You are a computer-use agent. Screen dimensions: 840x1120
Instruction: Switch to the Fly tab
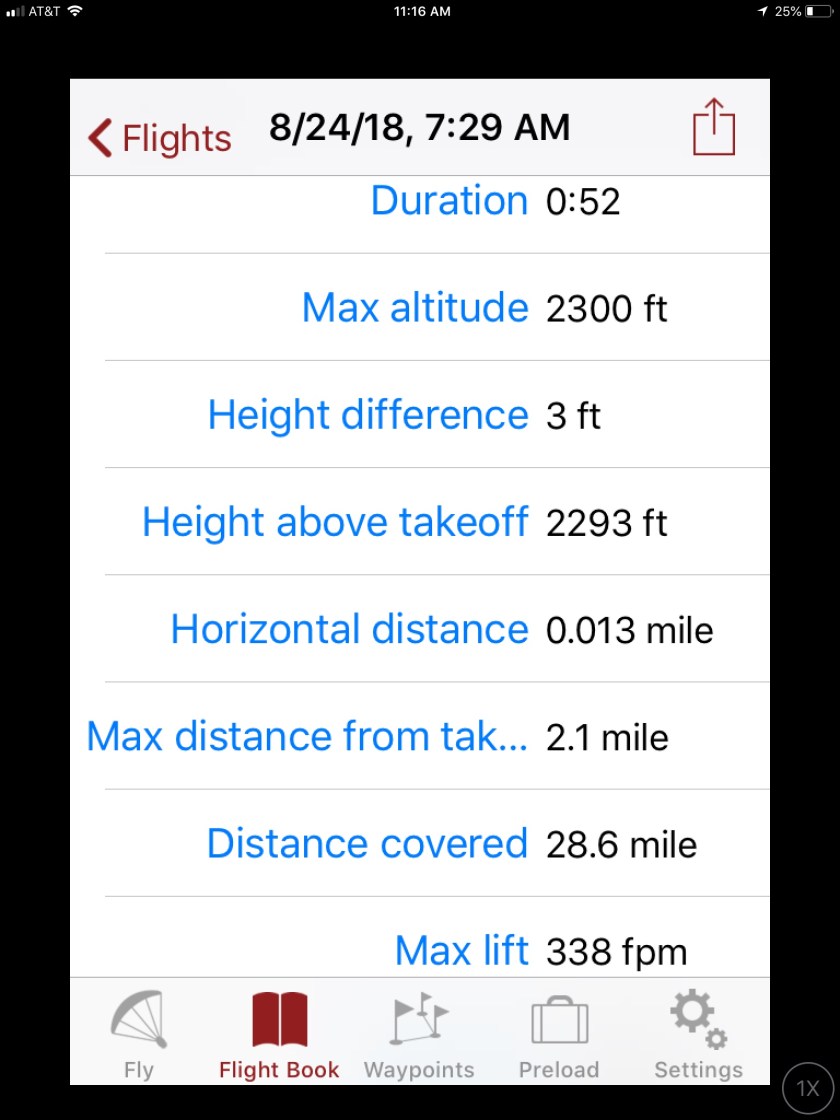pyautogui.click(x=139, y=1035)
